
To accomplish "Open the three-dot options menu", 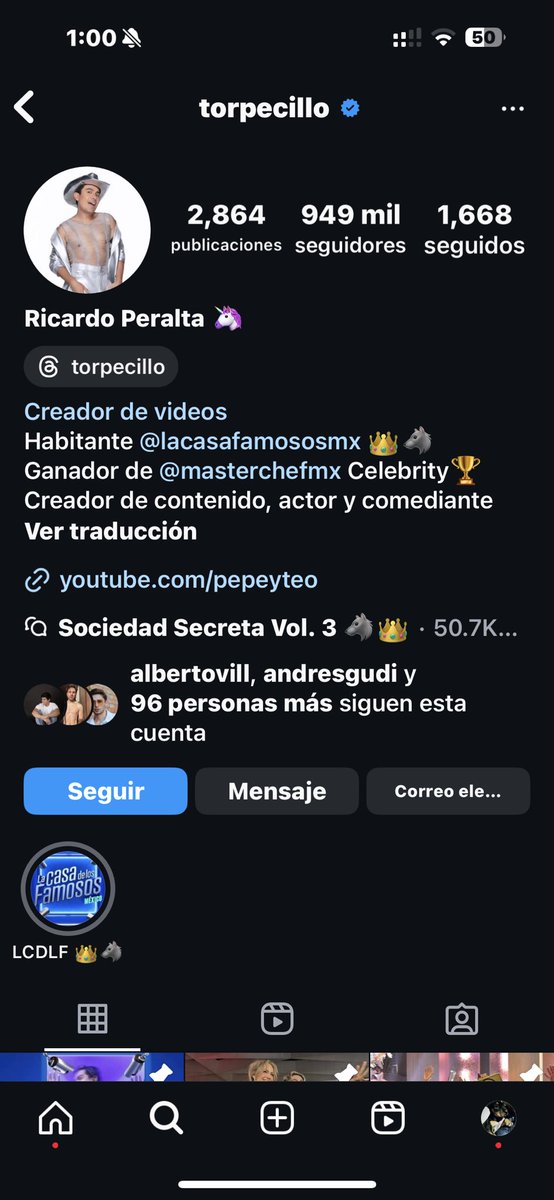I will tap(513, 108).
